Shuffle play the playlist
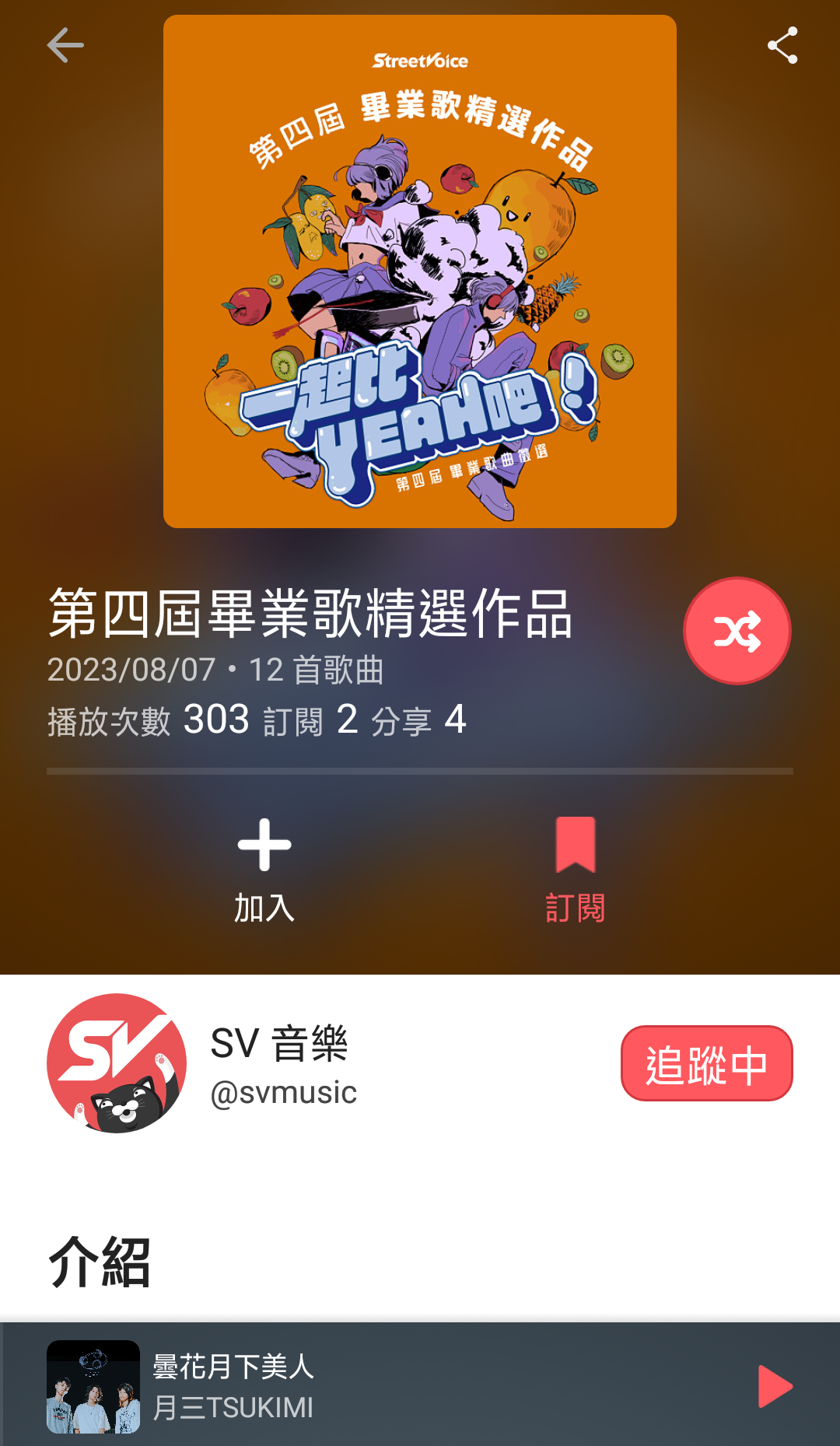 point(737,631)
